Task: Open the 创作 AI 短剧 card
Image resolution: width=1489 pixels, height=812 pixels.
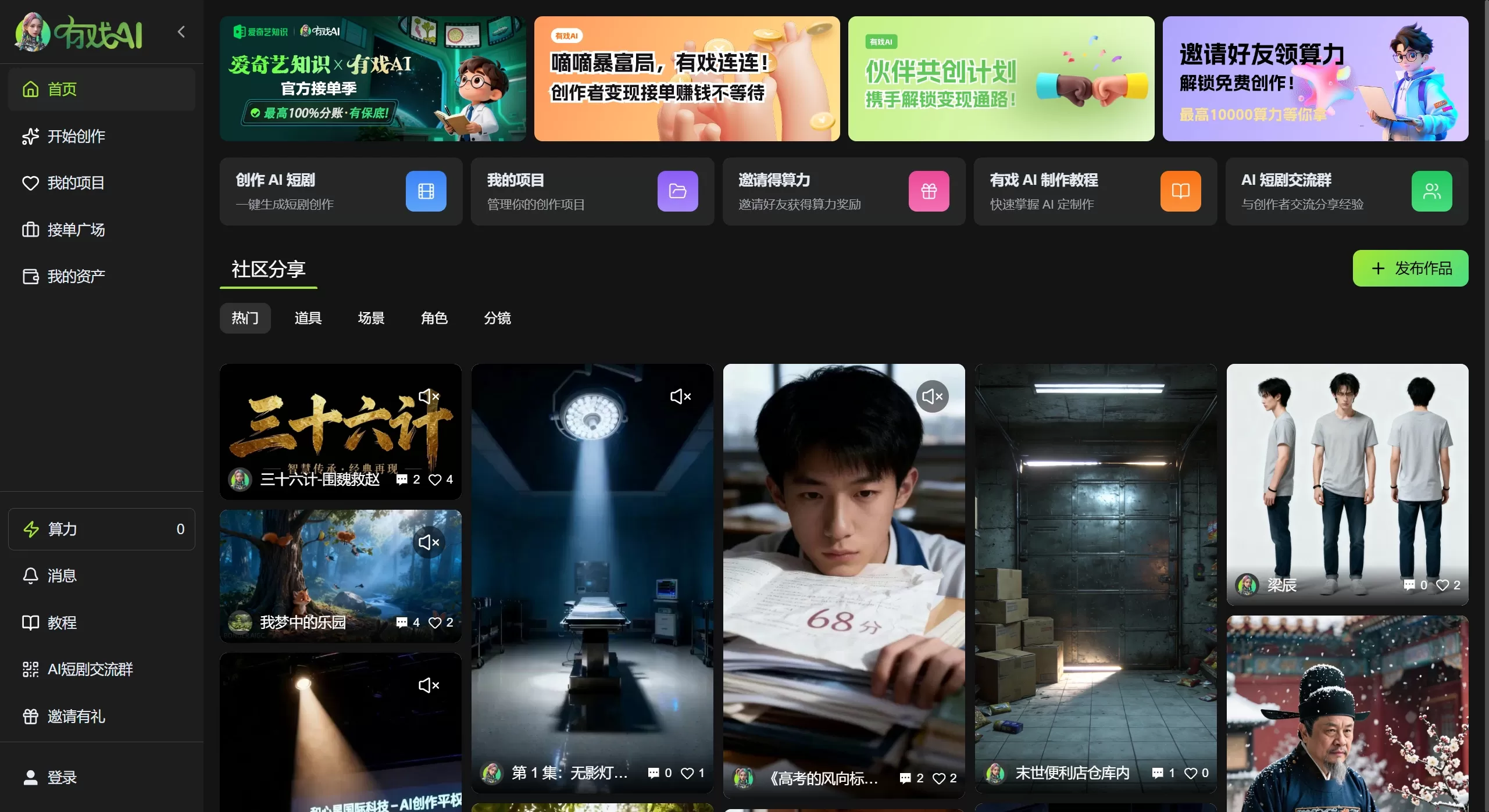Action: pos(341,191)
